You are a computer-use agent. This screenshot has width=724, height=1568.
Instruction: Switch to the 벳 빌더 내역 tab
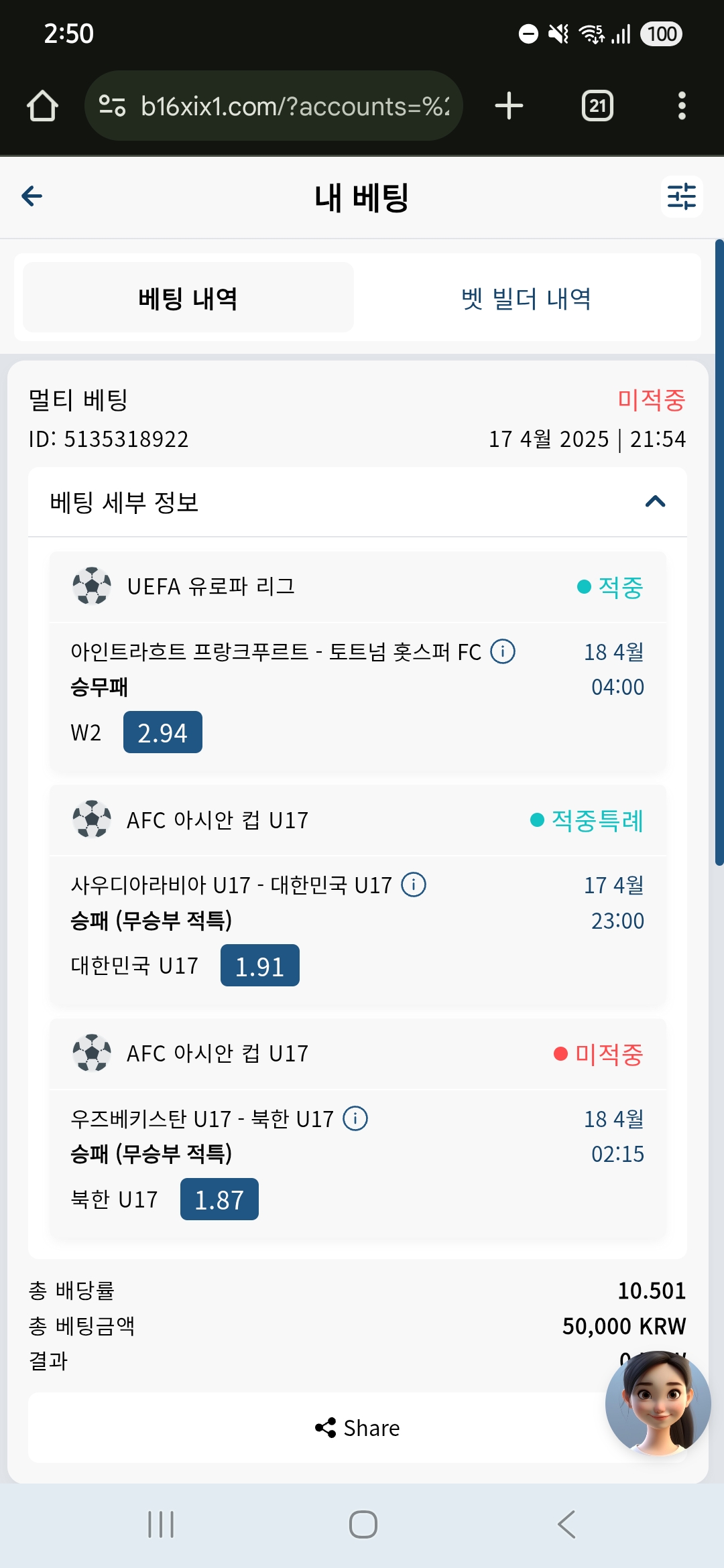pos(526,298)
